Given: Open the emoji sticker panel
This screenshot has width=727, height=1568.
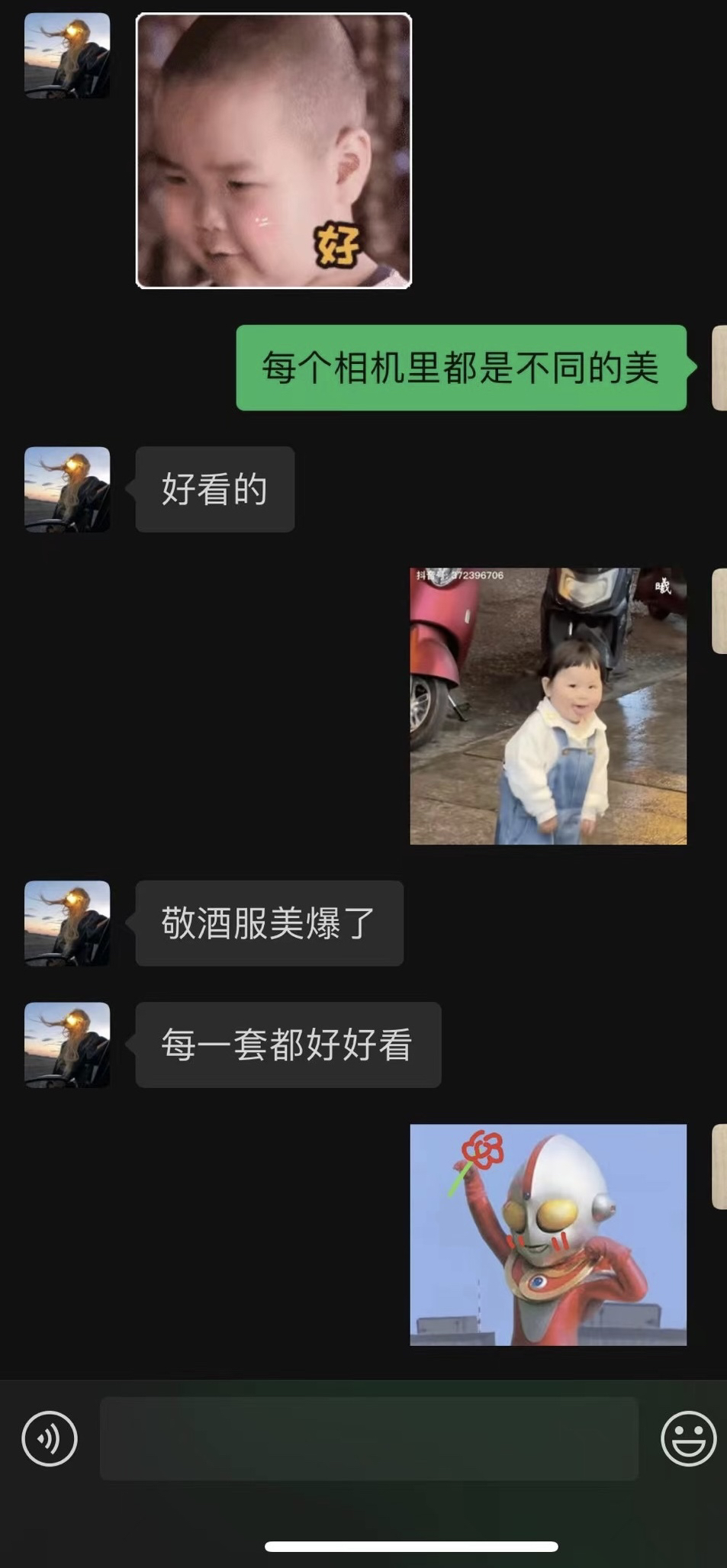Looking at the screenshot, I should (688, 1439).
